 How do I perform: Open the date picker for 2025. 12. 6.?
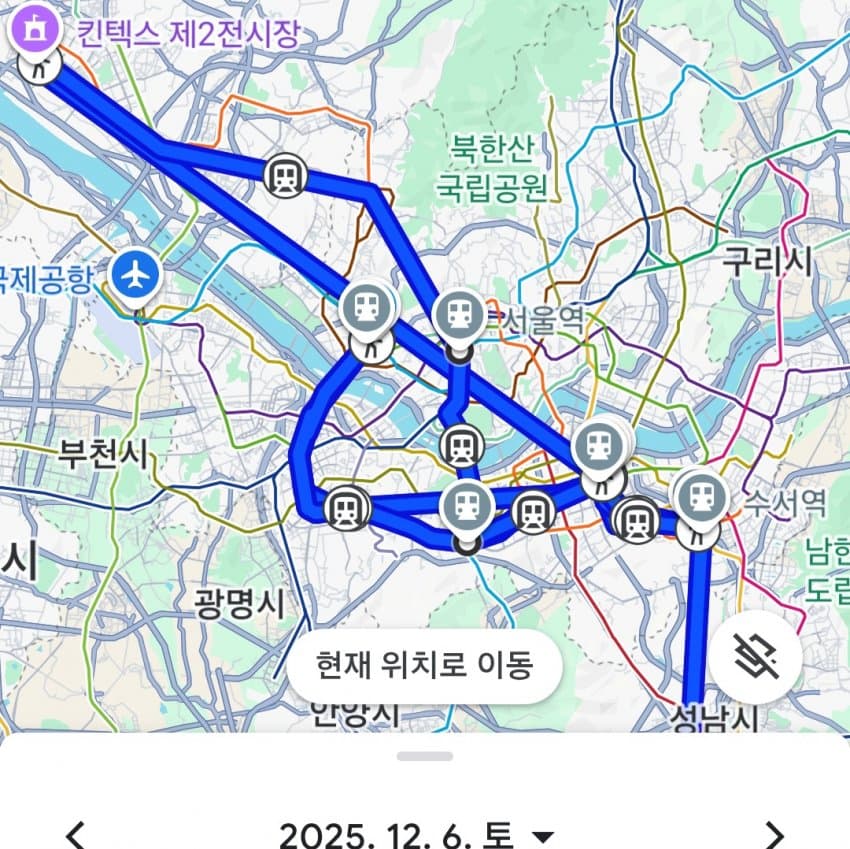point(415,835)
